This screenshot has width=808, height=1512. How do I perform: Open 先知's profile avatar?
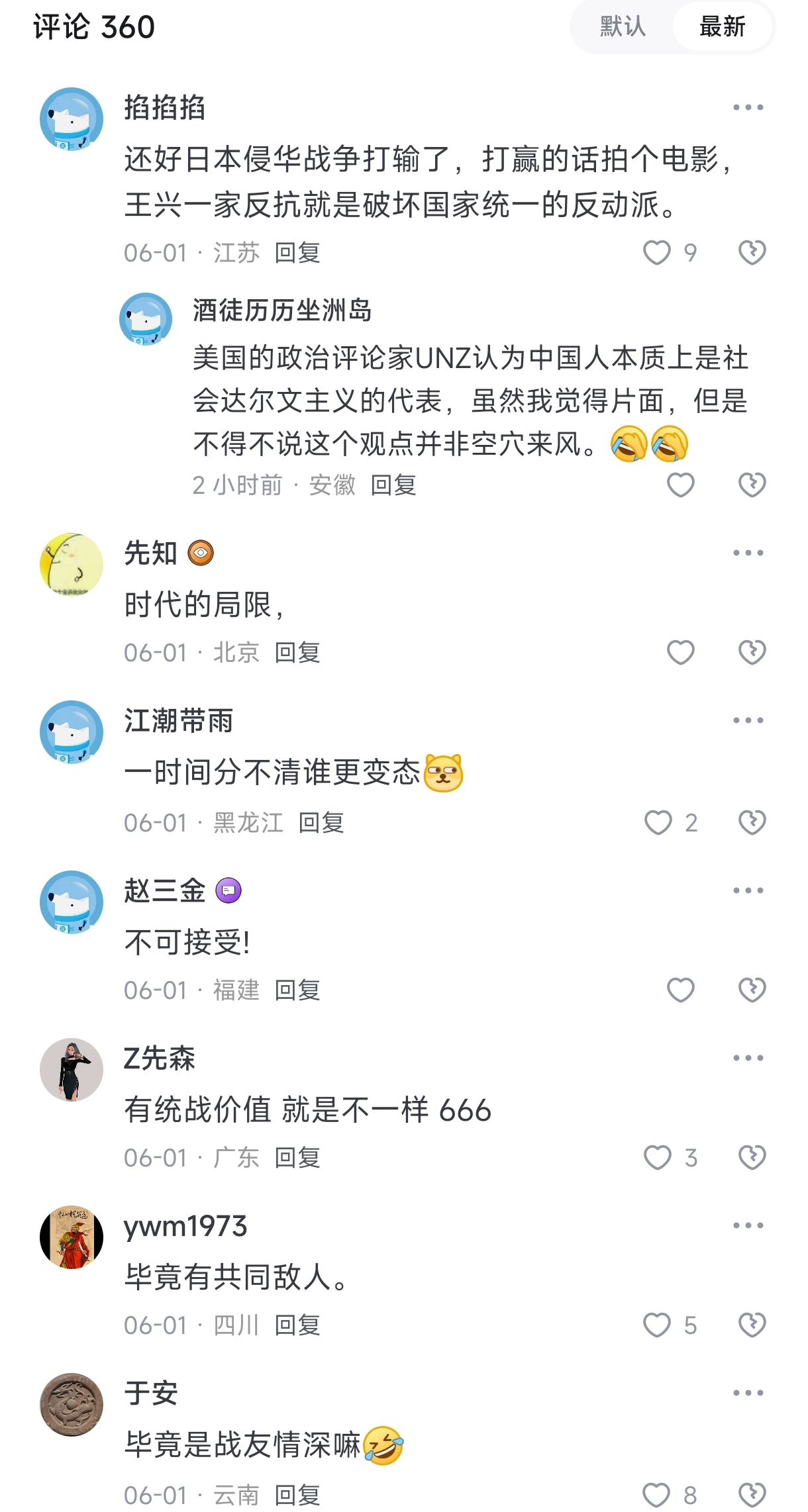tap(72, 565)
